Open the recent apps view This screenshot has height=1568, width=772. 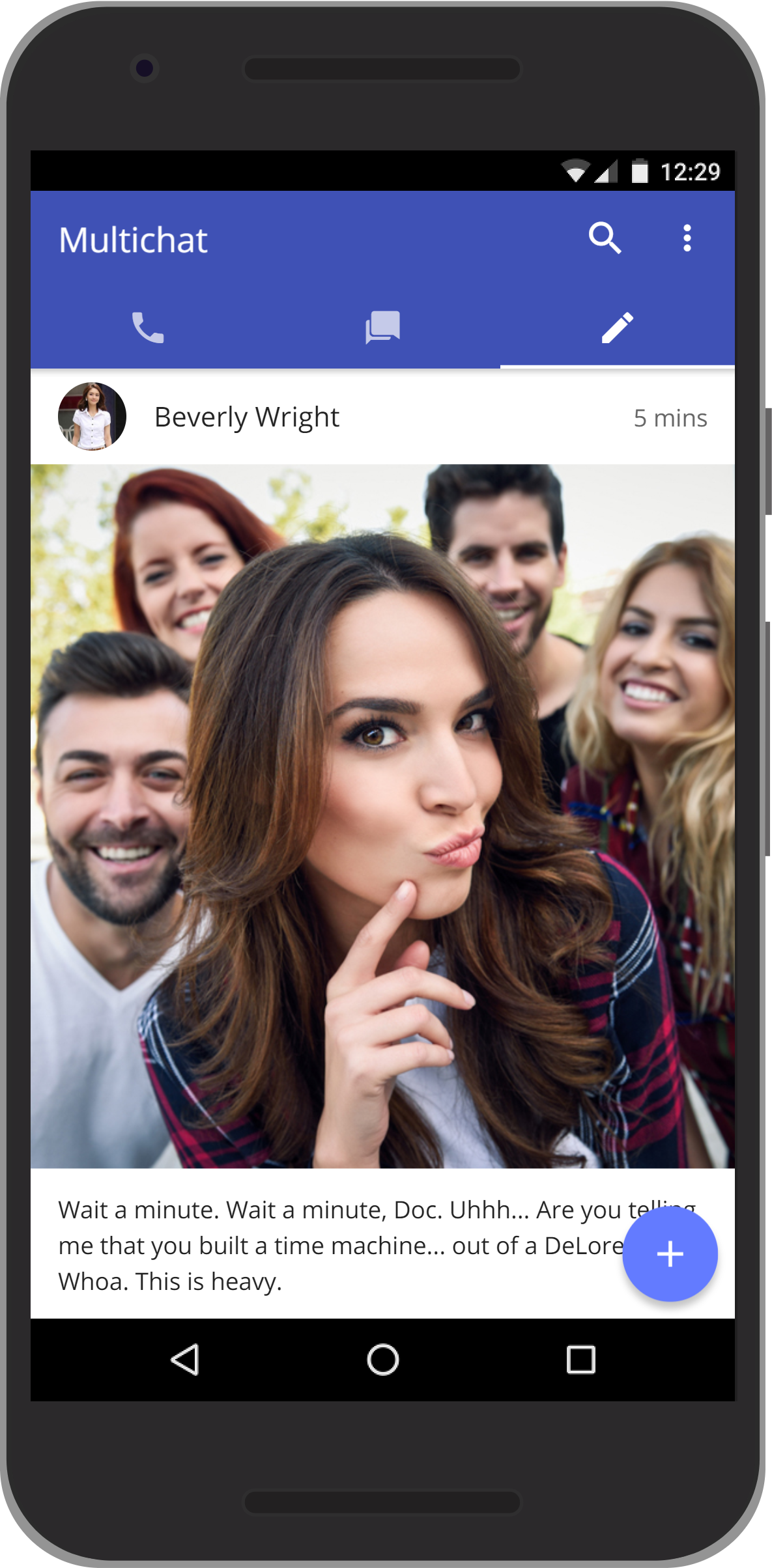tap(580, 1360)
